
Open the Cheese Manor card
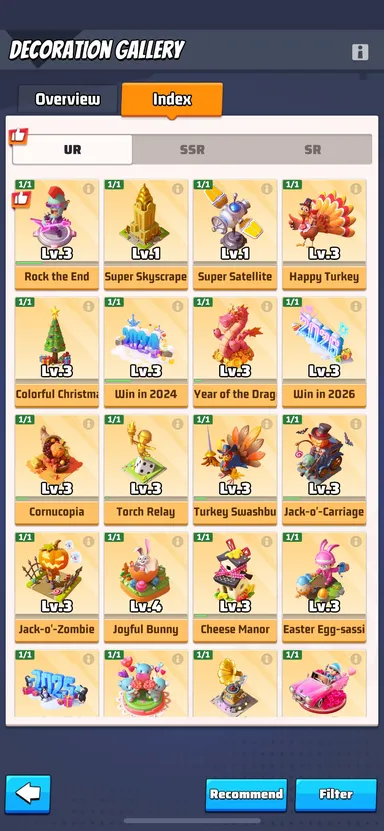tap(235, 588)
